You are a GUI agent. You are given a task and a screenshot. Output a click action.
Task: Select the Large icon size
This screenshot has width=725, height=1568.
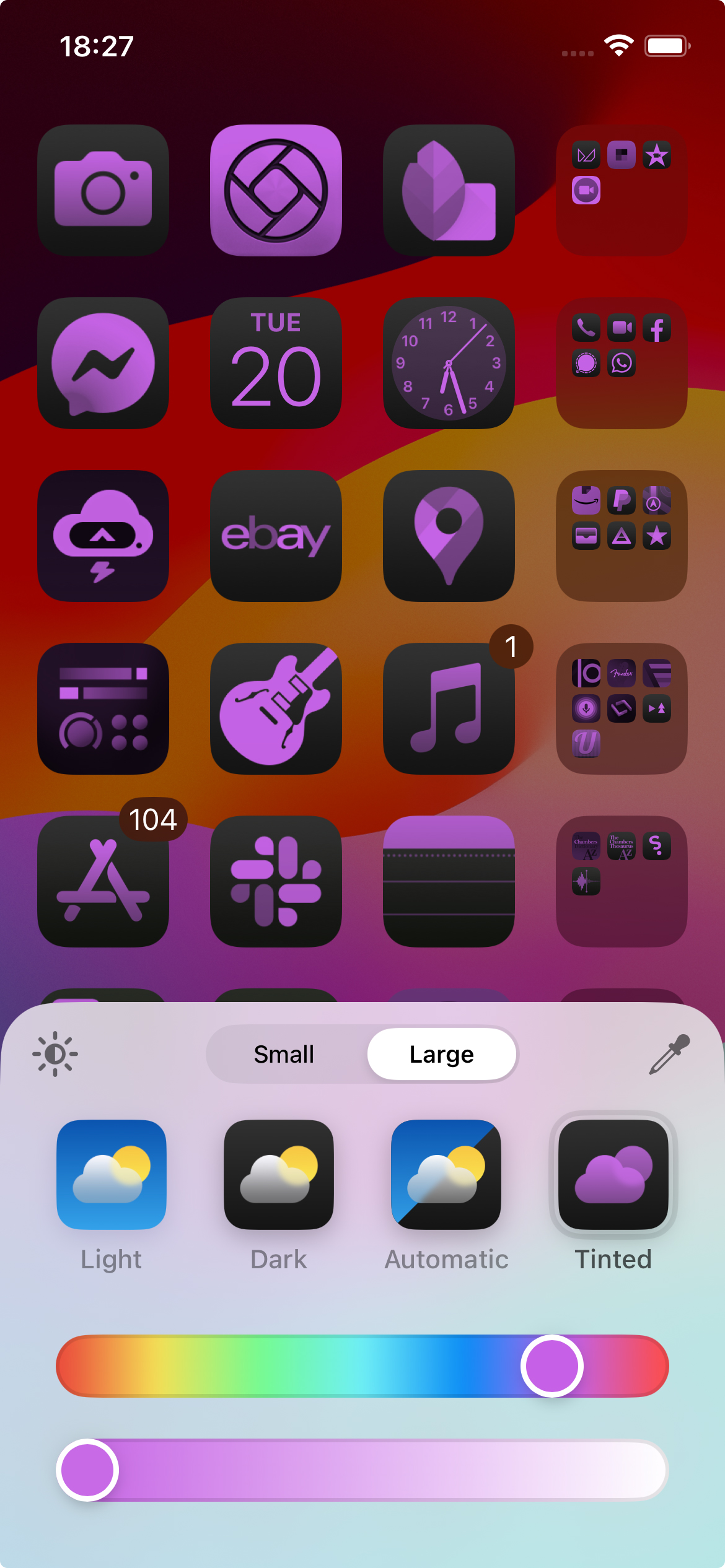442,1054
